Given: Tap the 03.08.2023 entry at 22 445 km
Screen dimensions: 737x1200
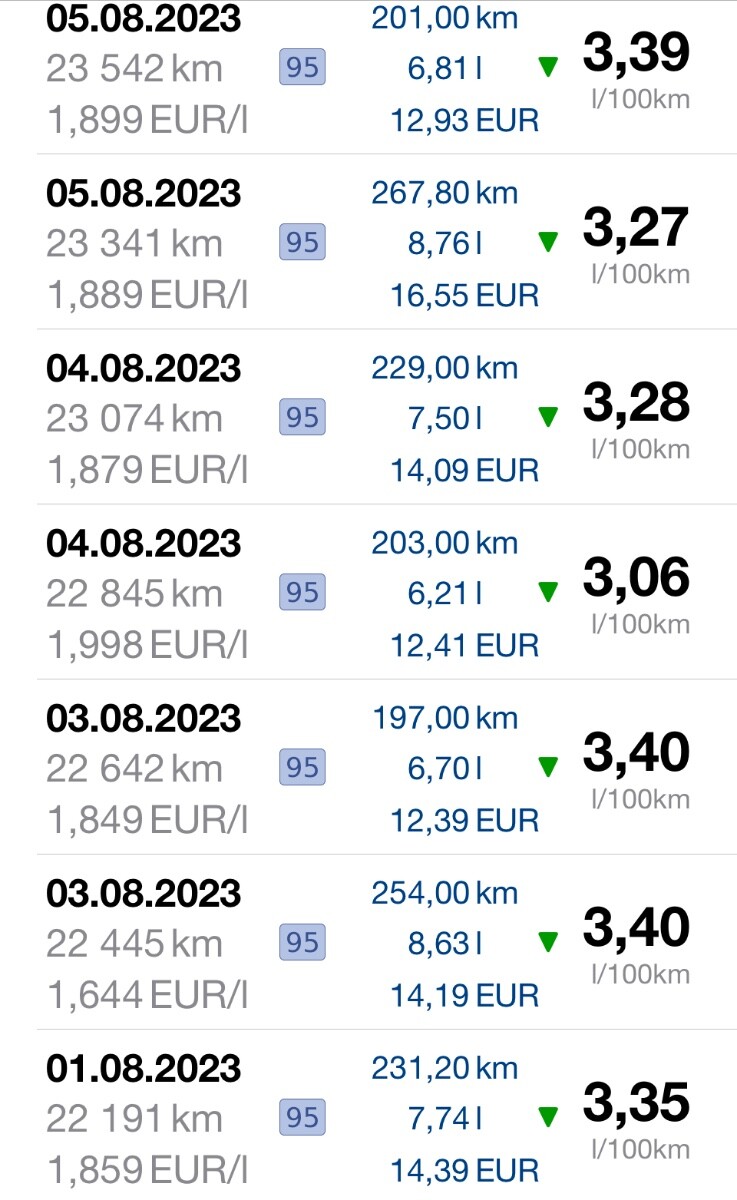Looking at the screenshot, I should coord(368,942).
